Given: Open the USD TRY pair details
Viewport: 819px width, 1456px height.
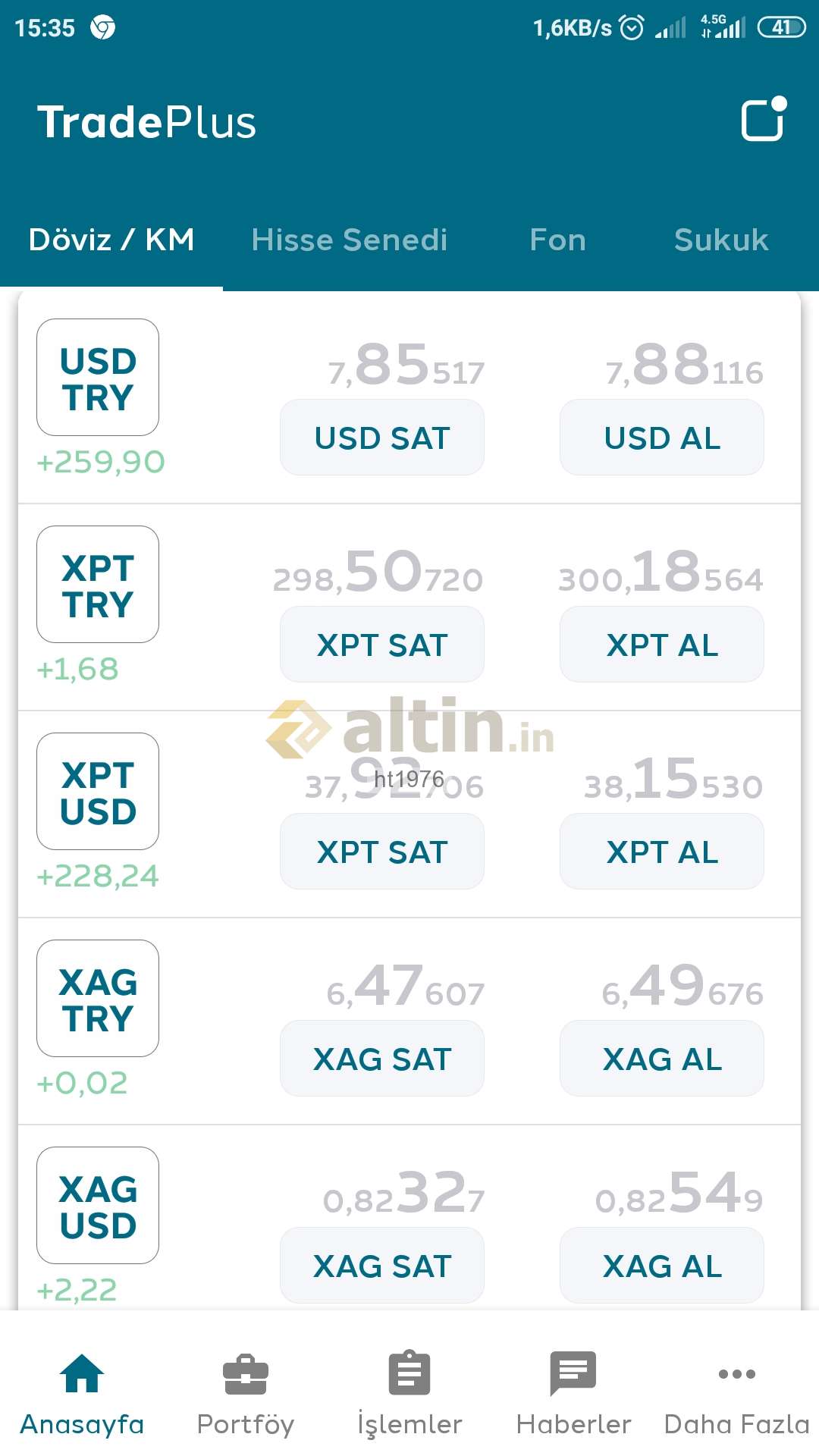Looking at the screenshot, I should (98, 378).
